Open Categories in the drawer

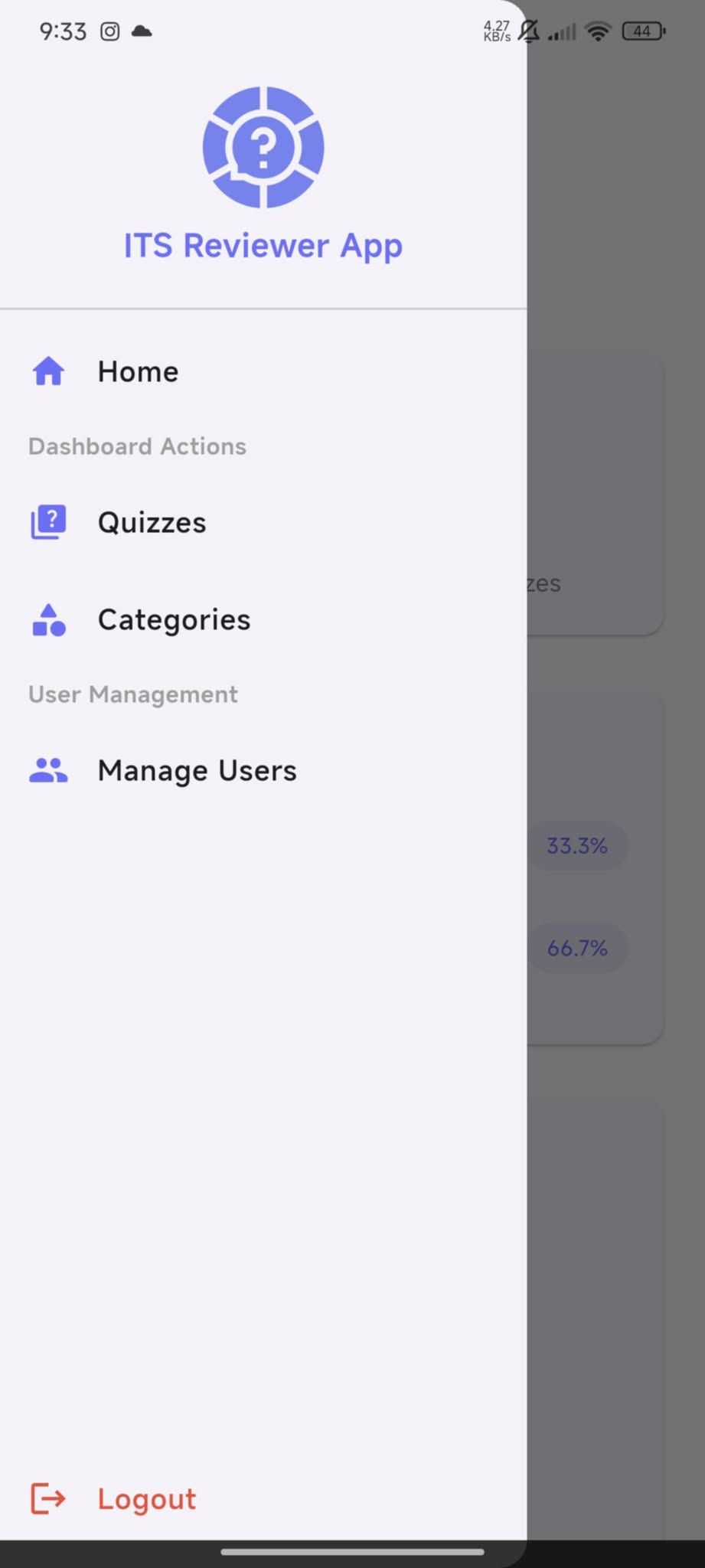[174, 620]
